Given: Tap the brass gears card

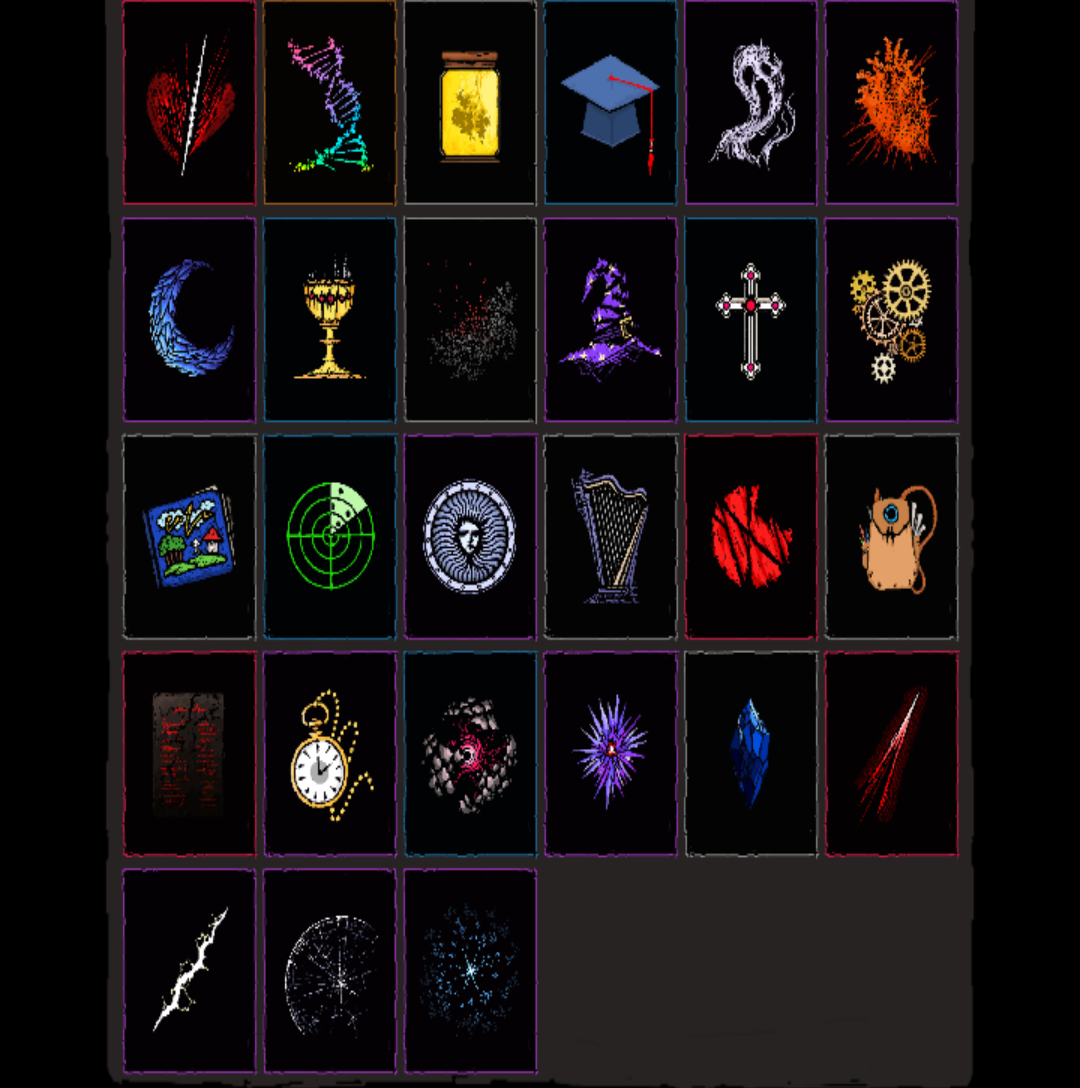Looking at the screenshot, I should tap(891, 319).
